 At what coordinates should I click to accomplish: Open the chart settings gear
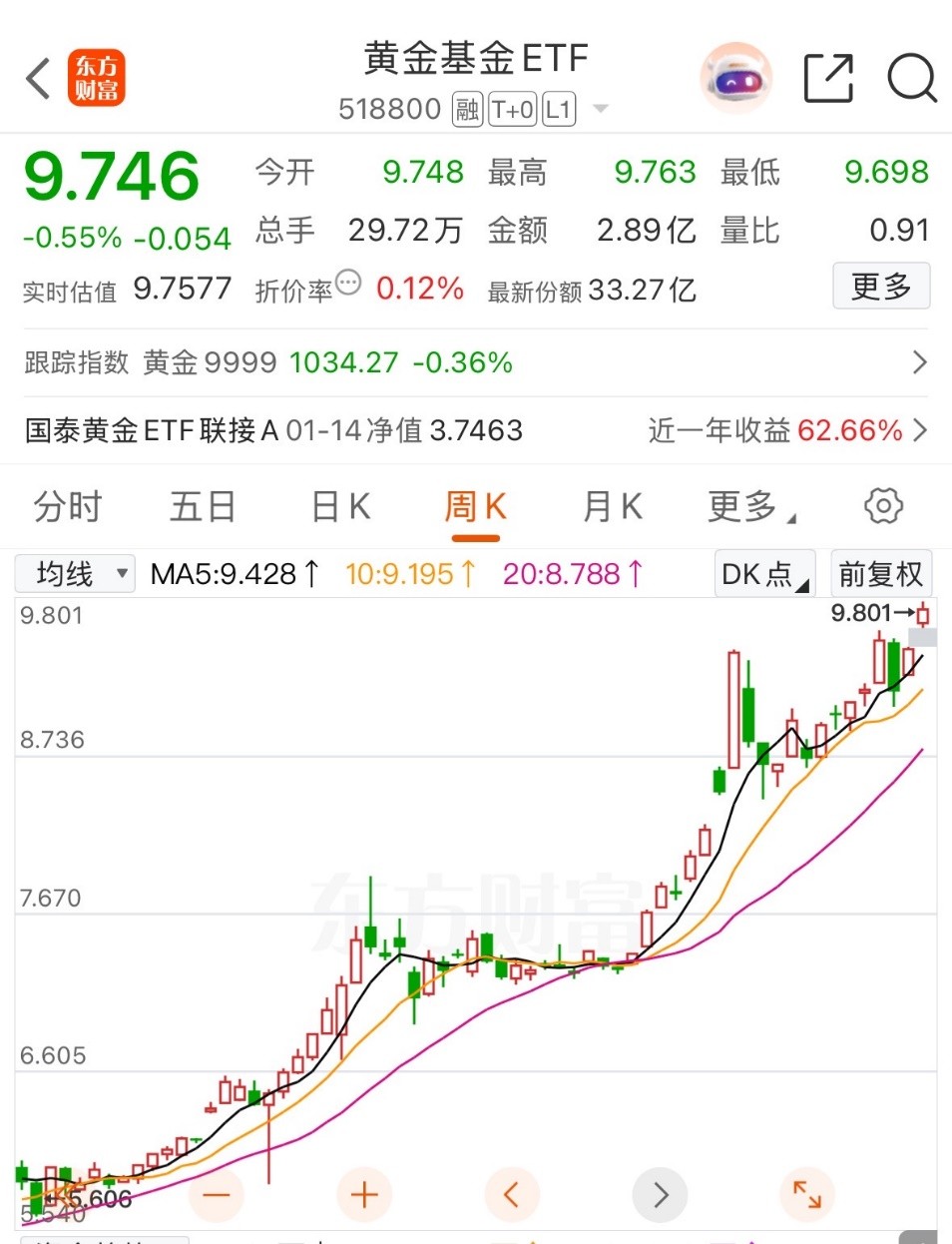882,506
